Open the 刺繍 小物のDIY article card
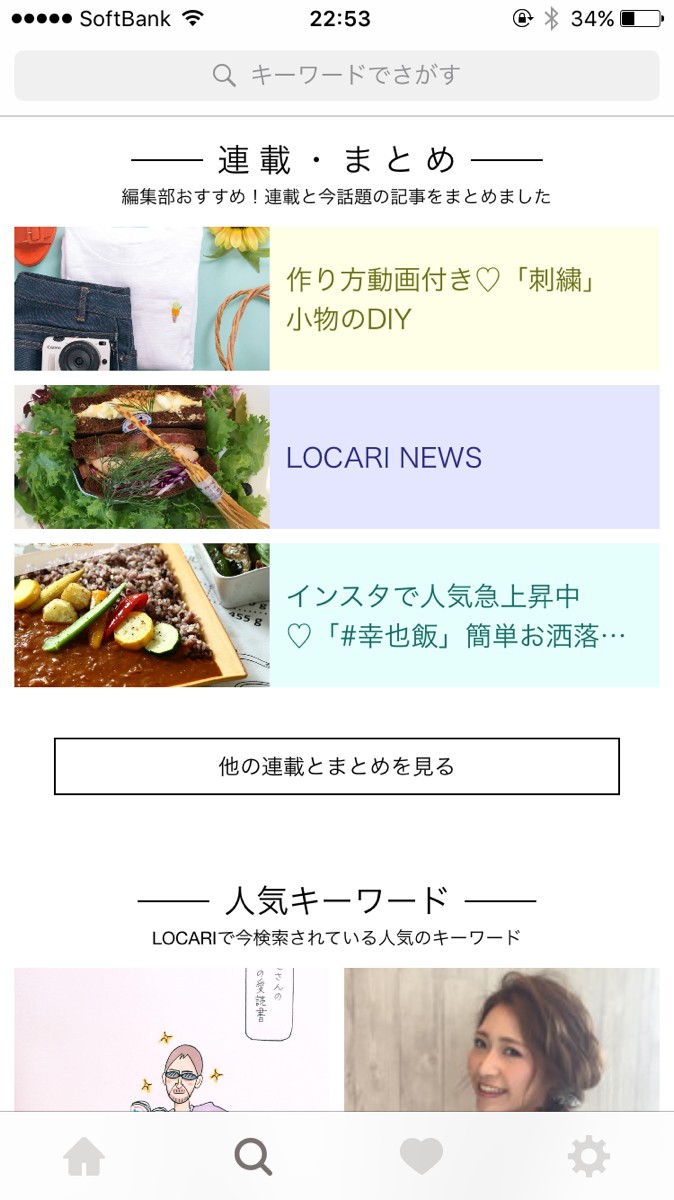Image resolution: width=674 pixels, height=1200 pixels. coord(337,299)
